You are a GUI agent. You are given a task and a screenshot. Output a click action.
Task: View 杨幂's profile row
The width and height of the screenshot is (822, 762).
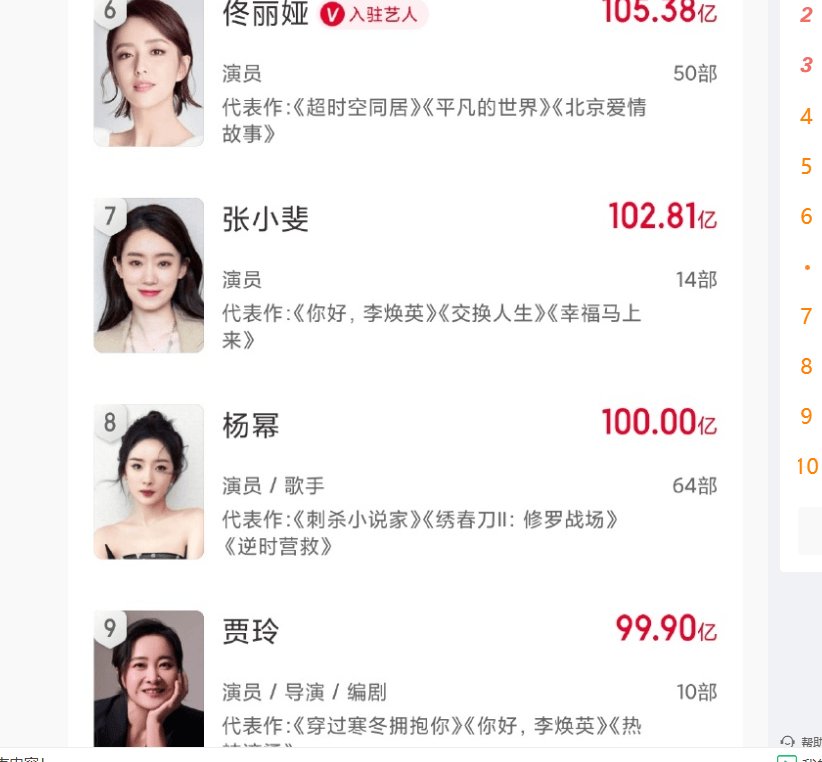251,425
